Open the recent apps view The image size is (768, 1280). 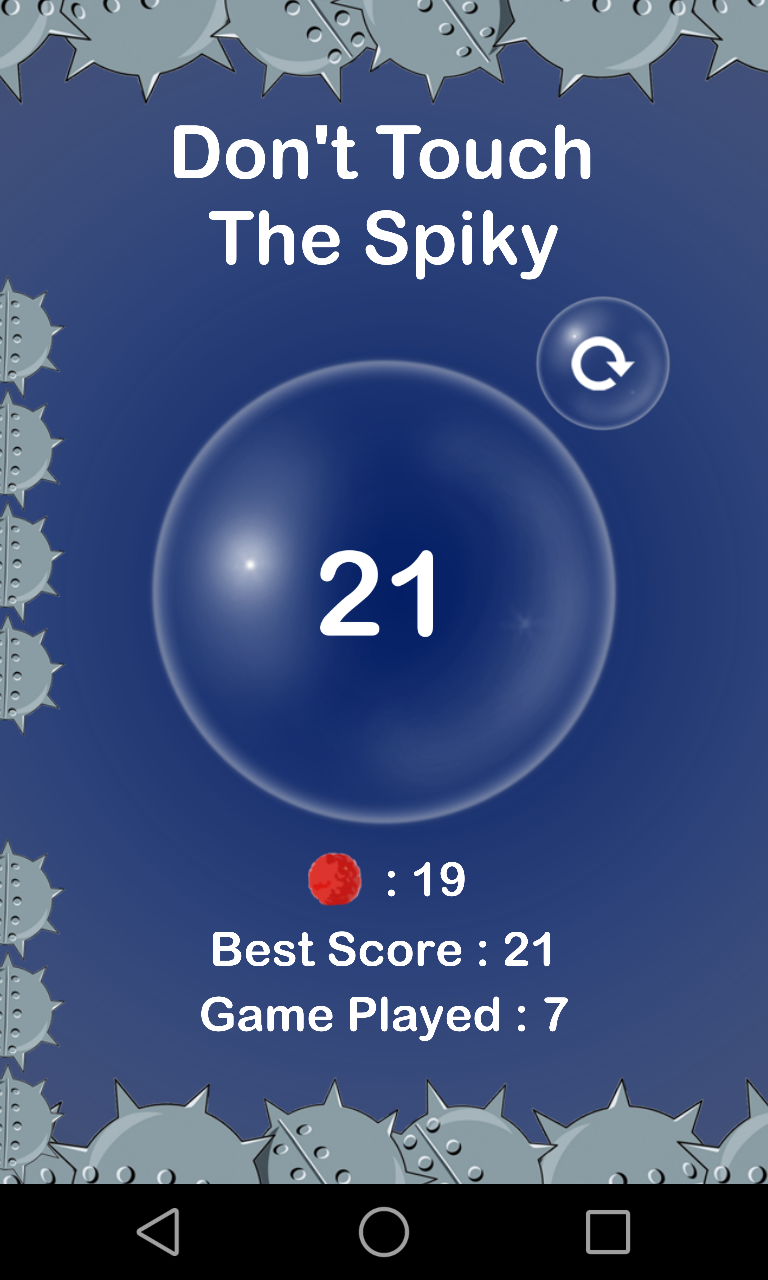coord(607,1231)
